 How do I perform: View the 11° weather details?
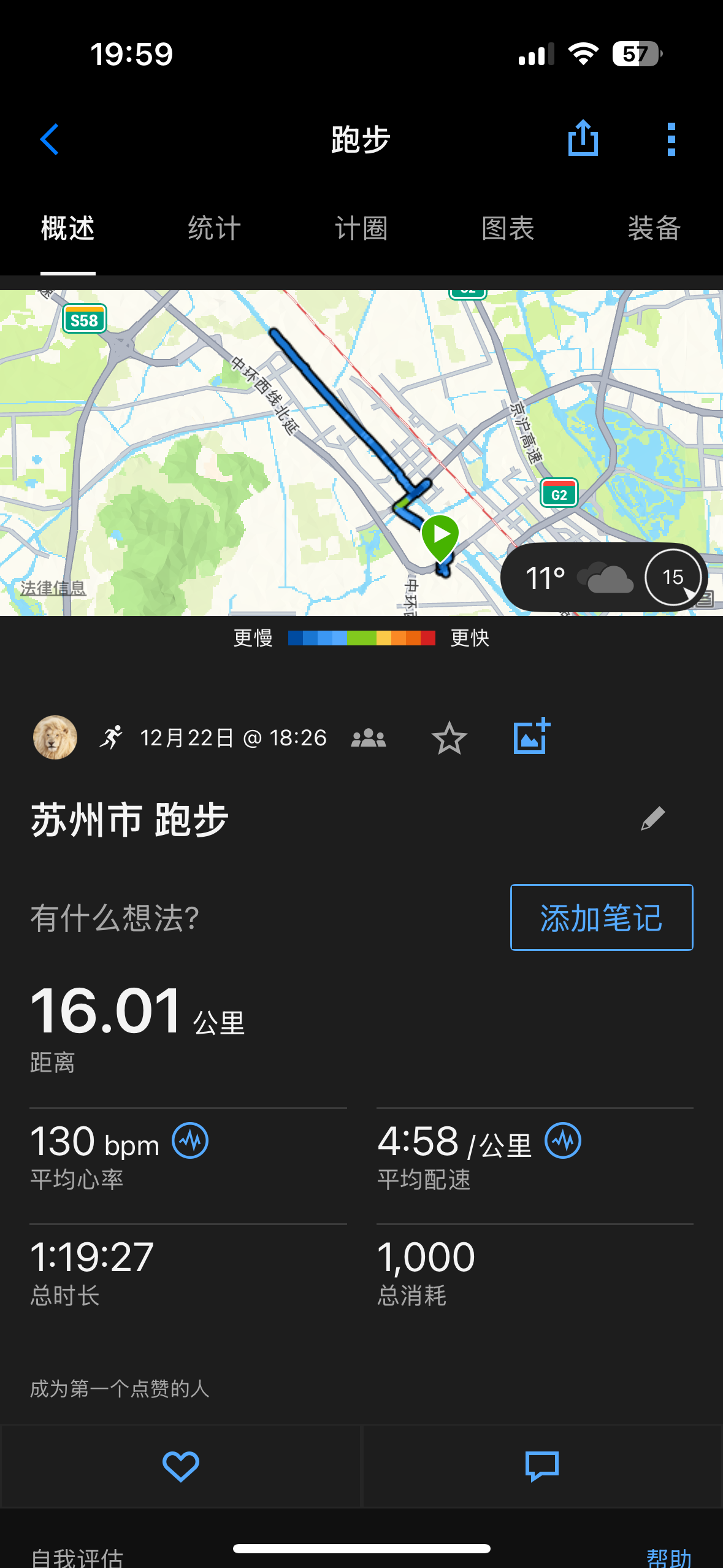[x=605, y=577]
